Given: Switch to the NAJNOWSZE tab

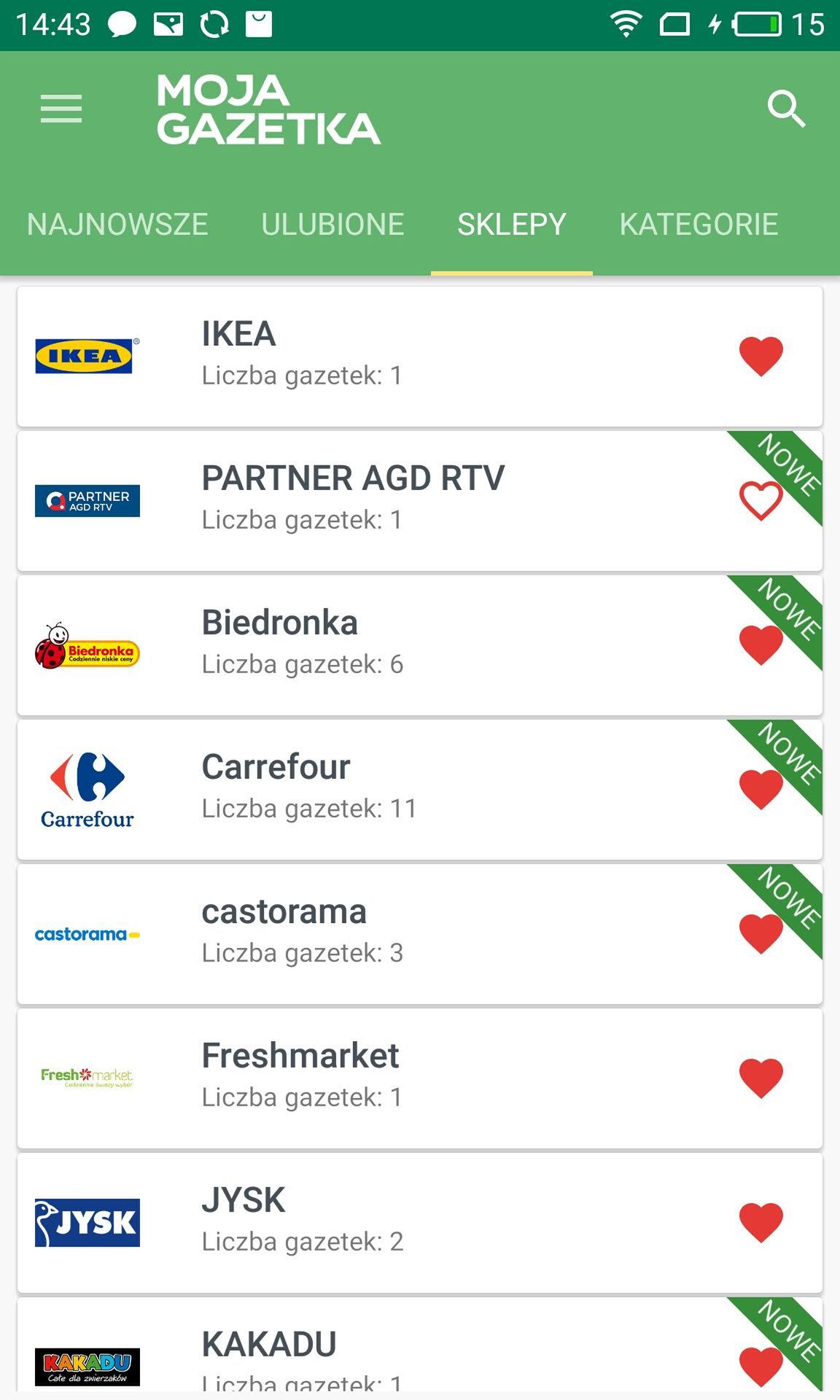Looking at the screenshot, I should click(x=117, y=224).
